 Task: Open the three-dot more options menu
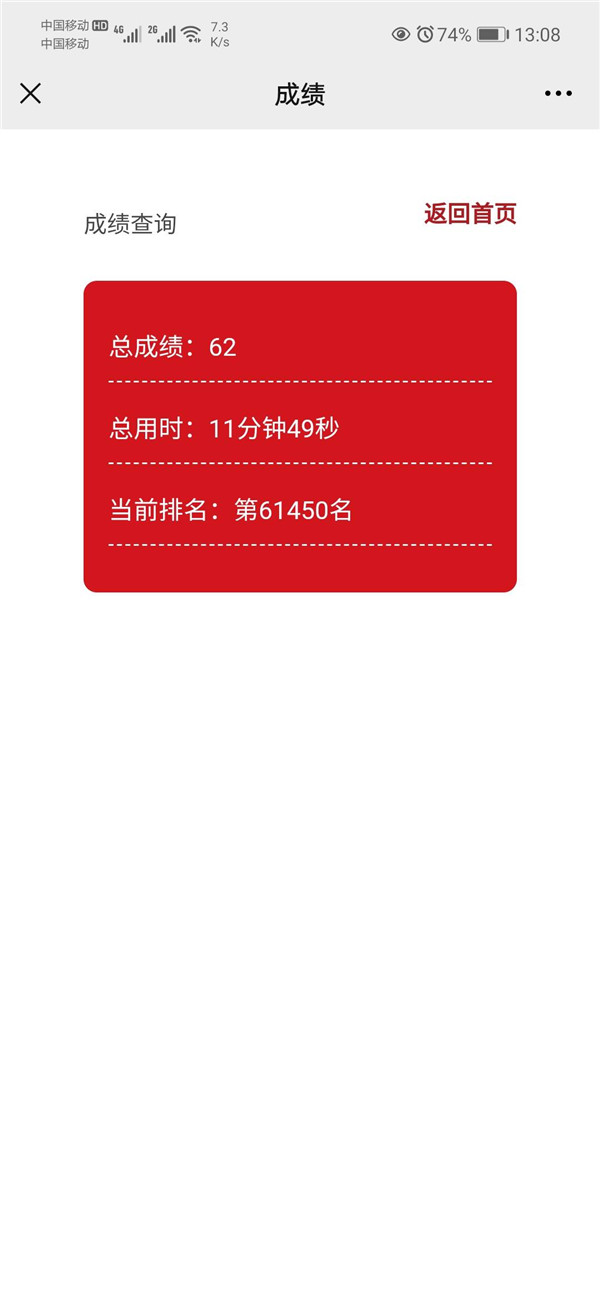point(559,94)
